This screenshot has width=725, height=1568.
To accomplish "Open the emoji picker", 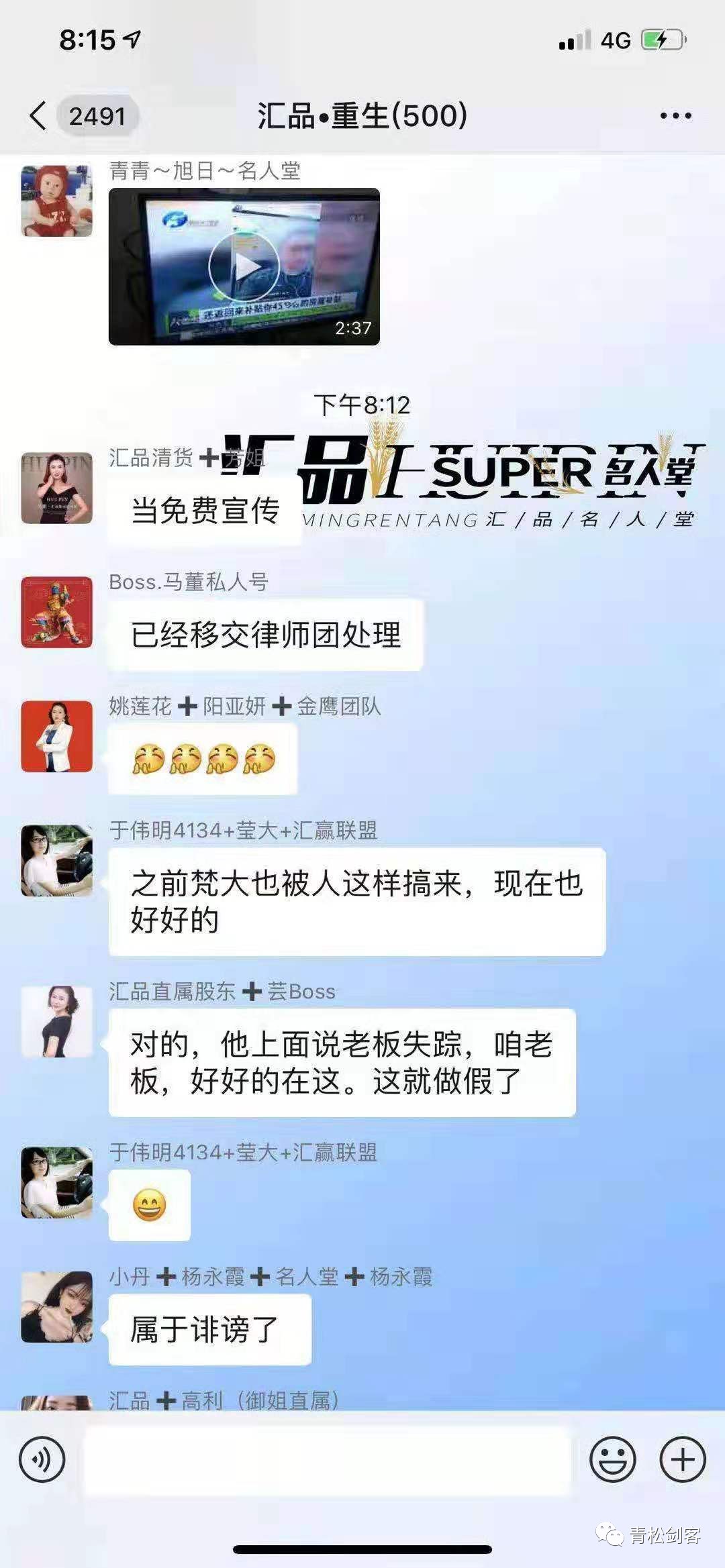I will (x=612, y=1459).
